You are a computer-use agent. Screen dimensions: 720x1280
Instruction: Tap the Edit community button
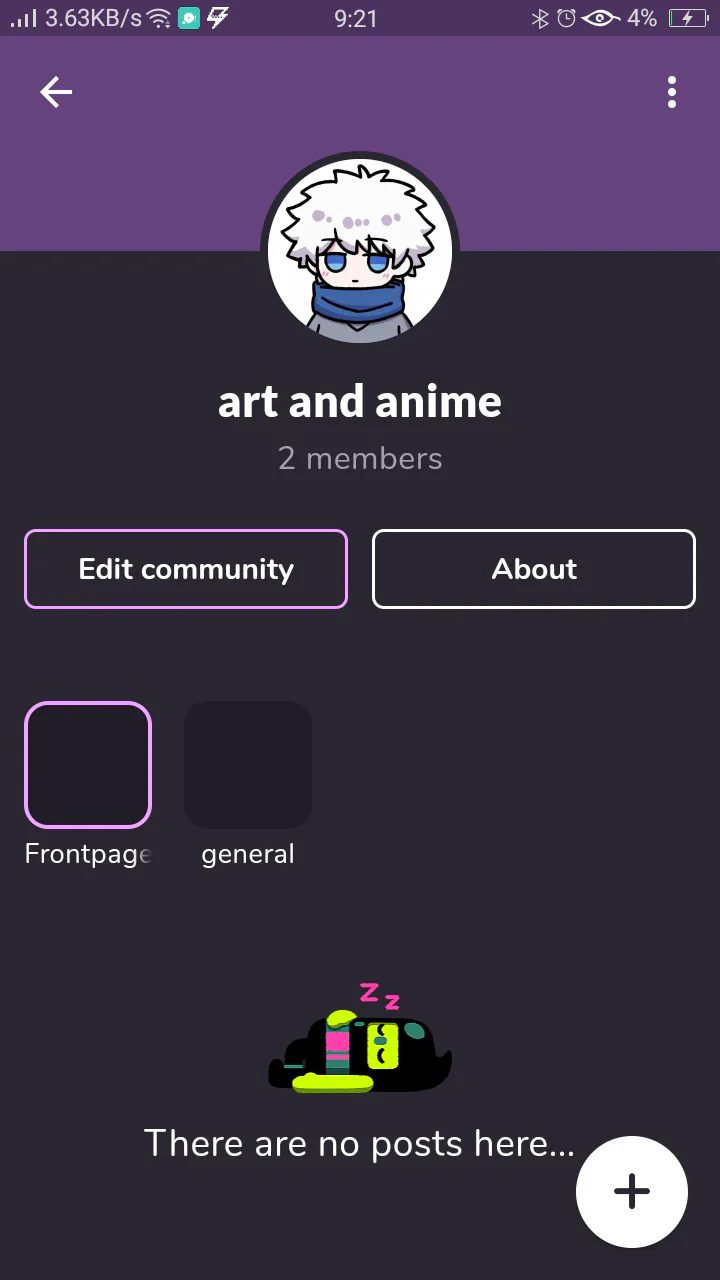tap(186, 569)
